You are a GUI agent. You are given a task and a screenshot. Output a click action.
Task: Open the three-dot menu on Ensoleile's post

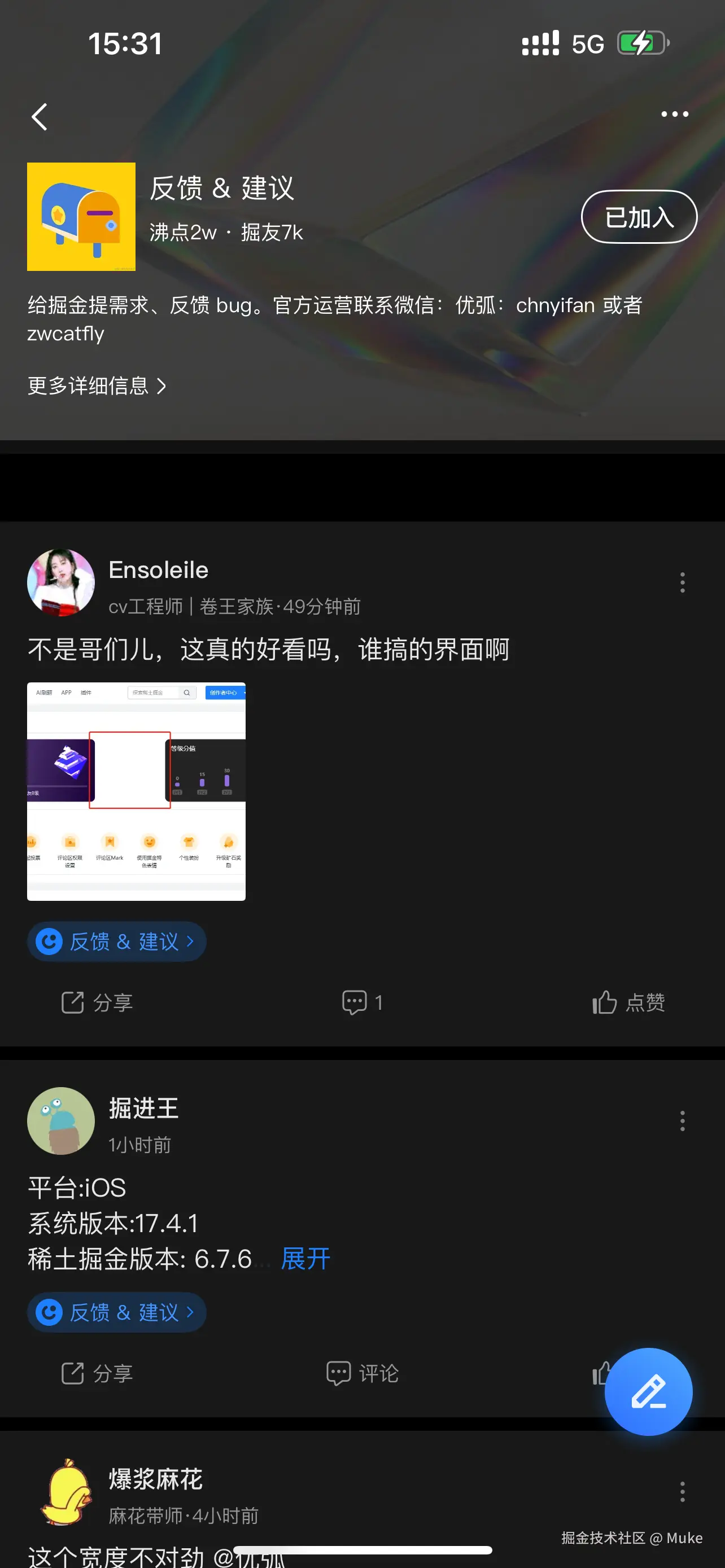point(682,582)
